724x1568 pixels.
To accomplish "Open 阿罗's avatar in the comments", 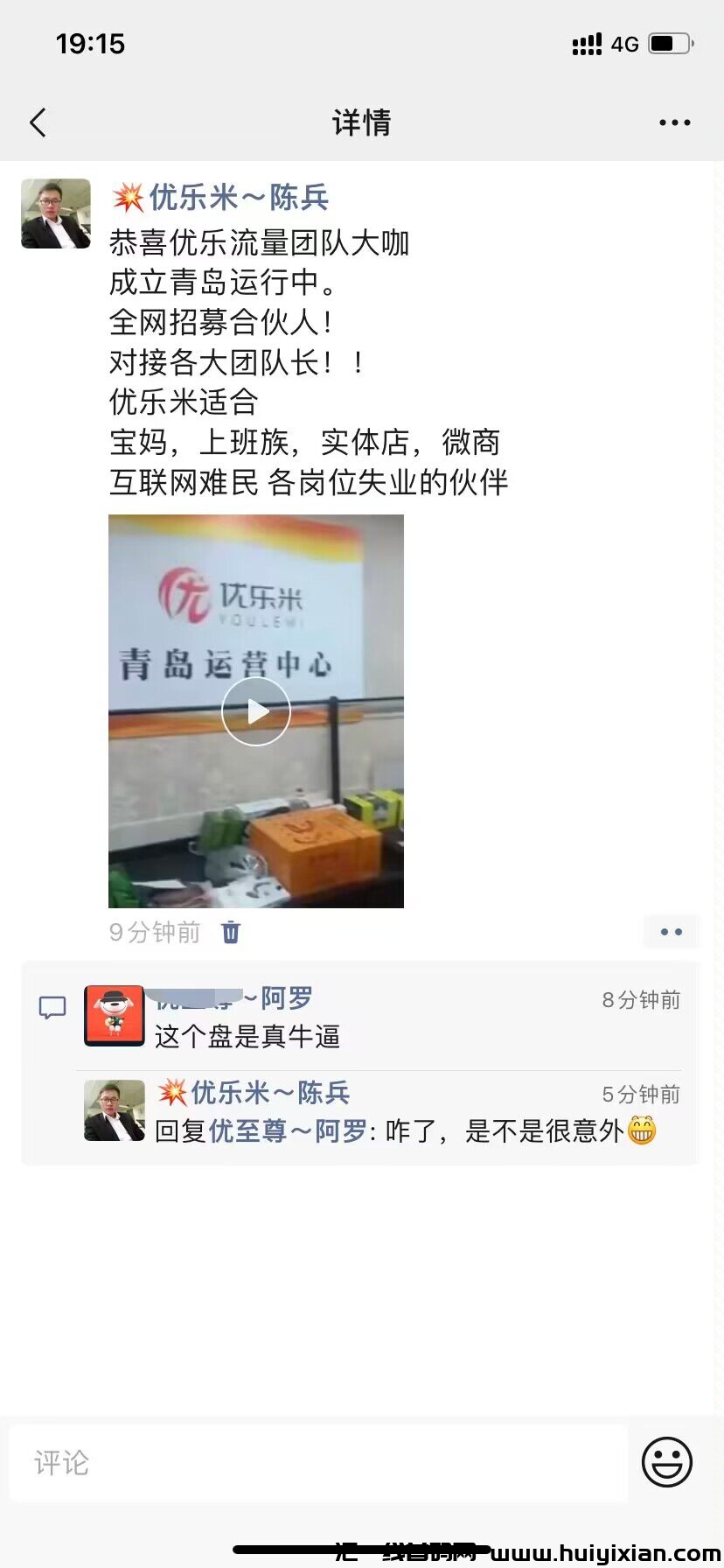I will click(114, 1016).
